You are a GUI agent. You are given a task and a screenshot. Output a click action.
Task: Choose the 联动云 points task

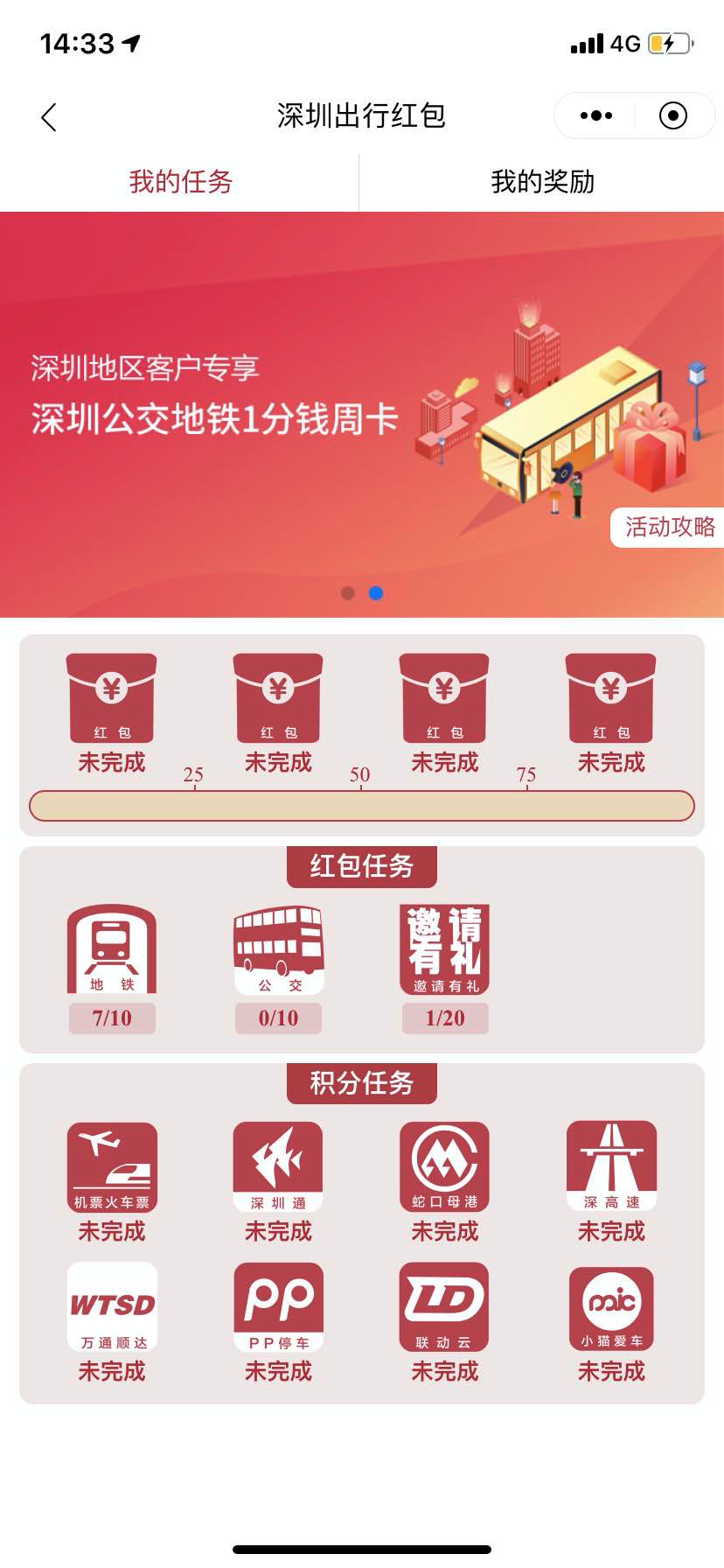(x=445, y=1307)
